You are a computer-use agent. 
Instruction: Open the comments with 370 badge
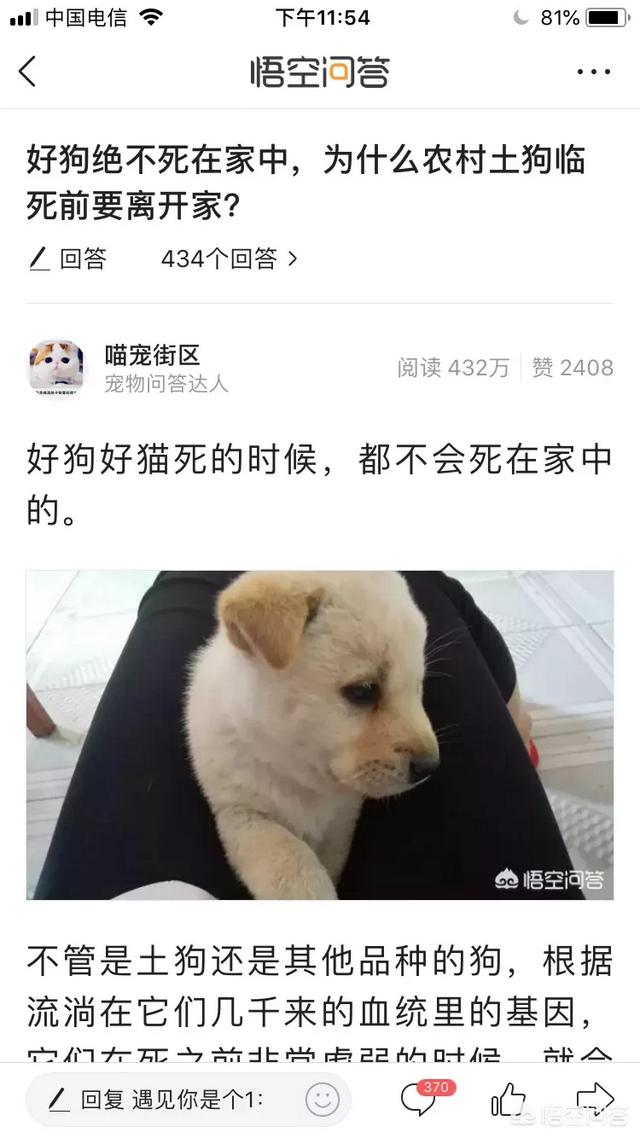420,1098
